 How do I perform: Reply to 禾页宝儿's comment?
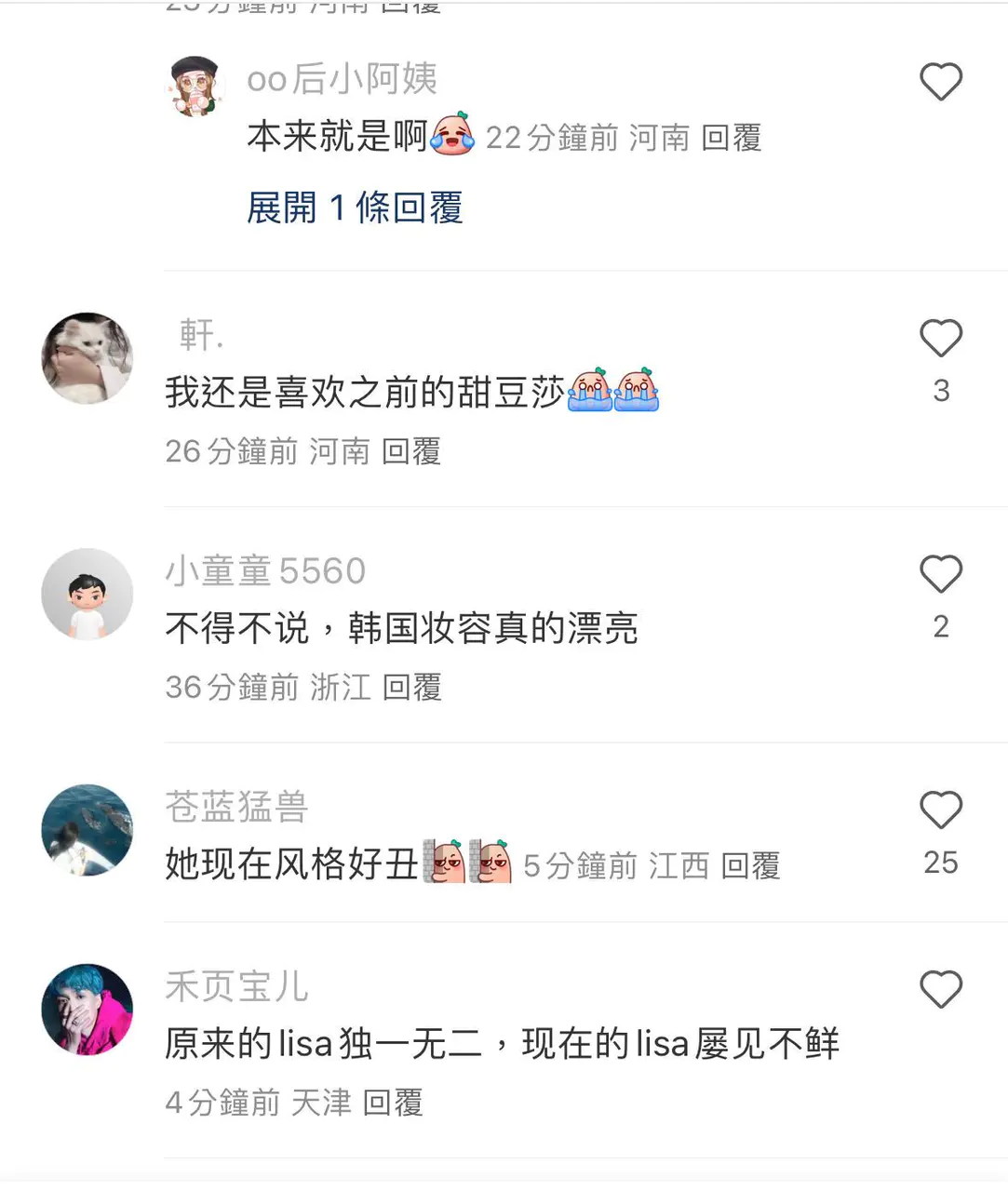click(393, 1103)
